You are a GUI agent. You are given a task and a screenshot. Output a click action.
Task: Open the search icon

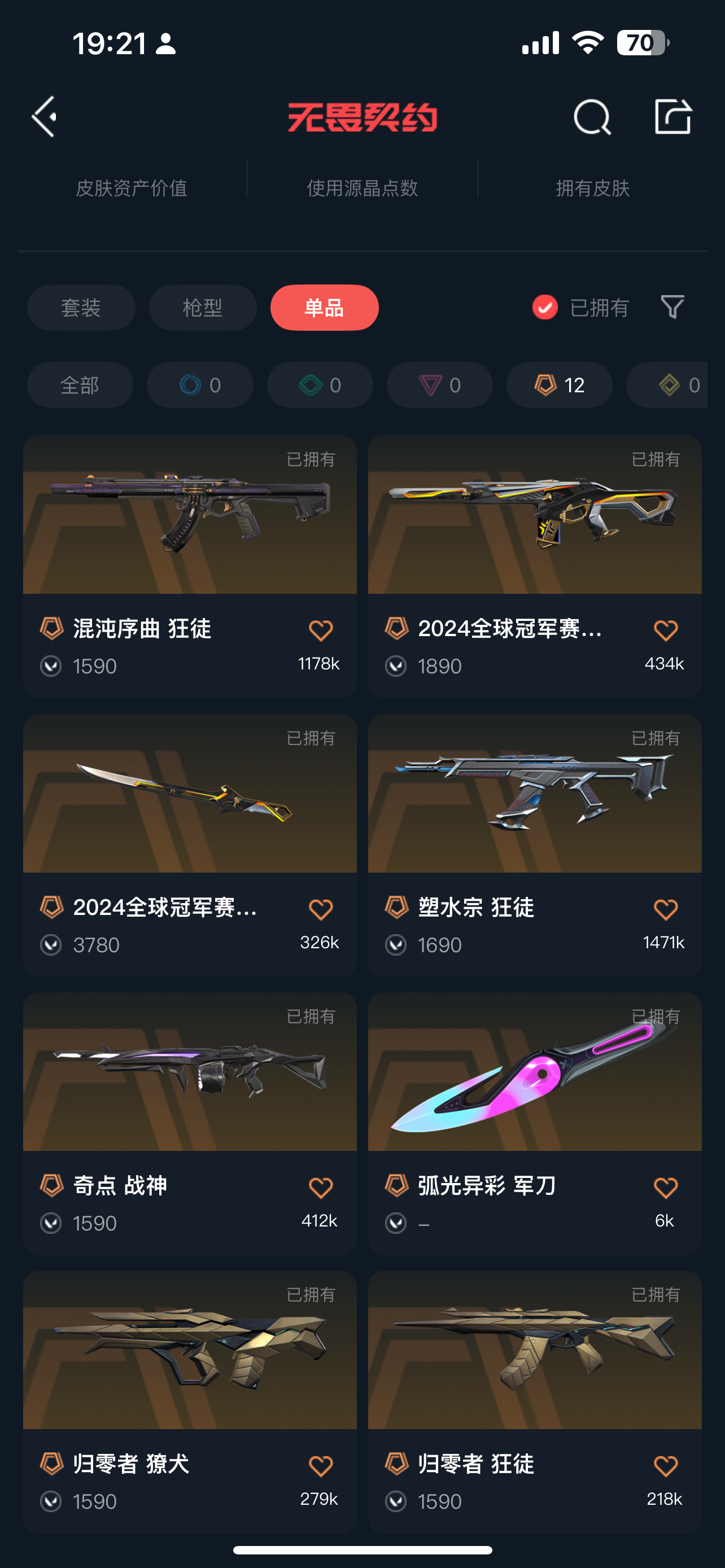(592, 116)
